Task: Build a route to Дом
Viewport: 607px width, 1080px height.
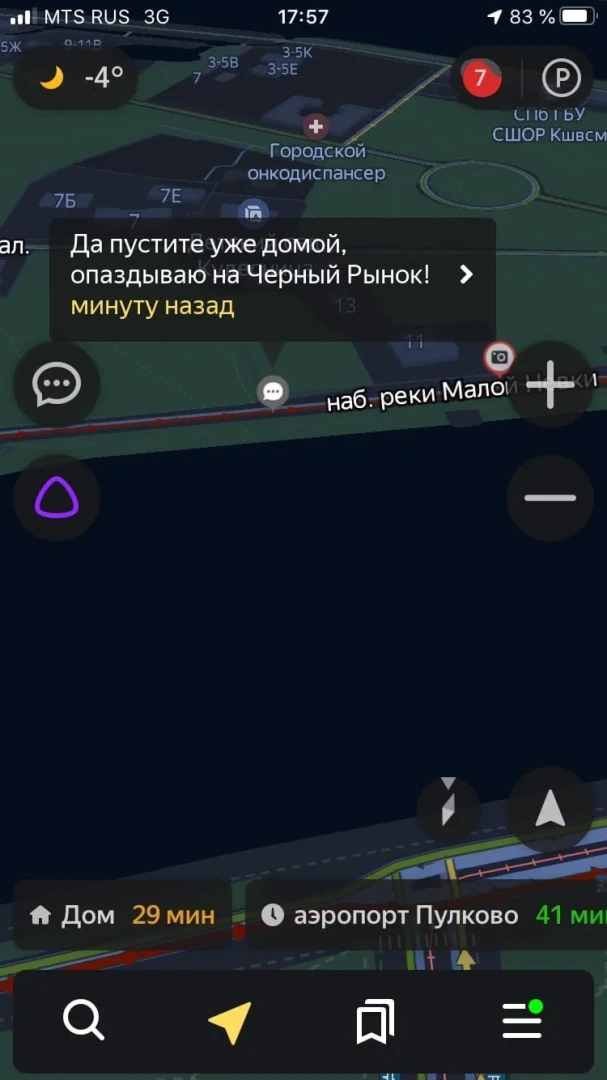Action: coord(123,914)
